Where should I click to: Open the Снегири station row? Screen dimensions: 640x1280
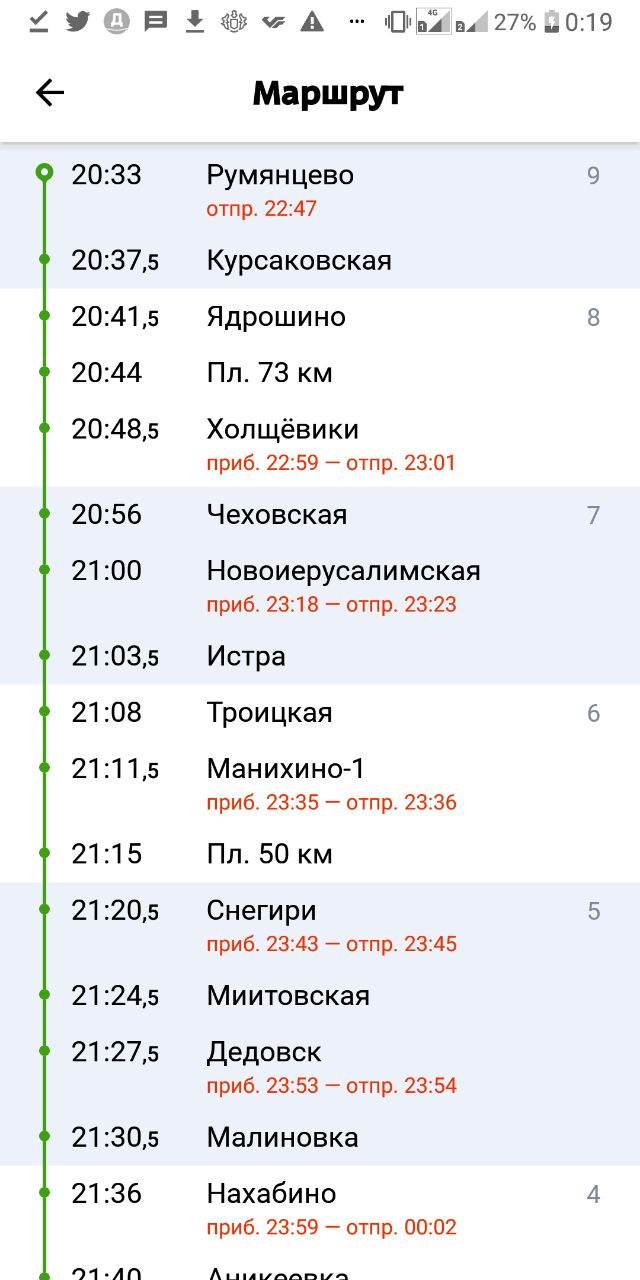click(320, 925)
